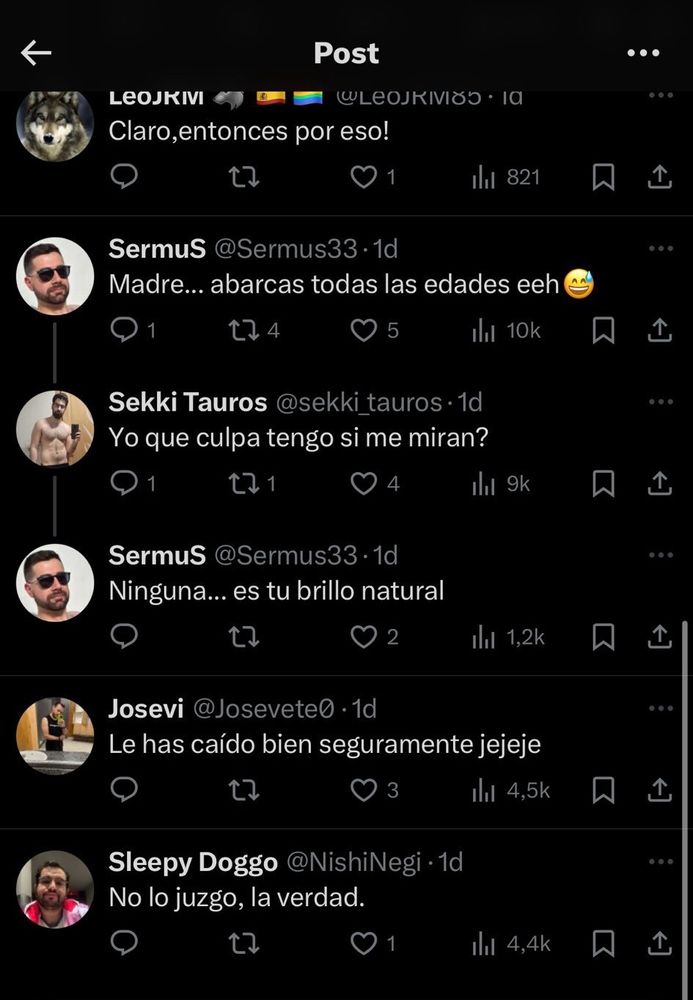Viewport: 693px width, 1000px height.
Task: Open the overflow menu in the Post header
Action: 643,53
